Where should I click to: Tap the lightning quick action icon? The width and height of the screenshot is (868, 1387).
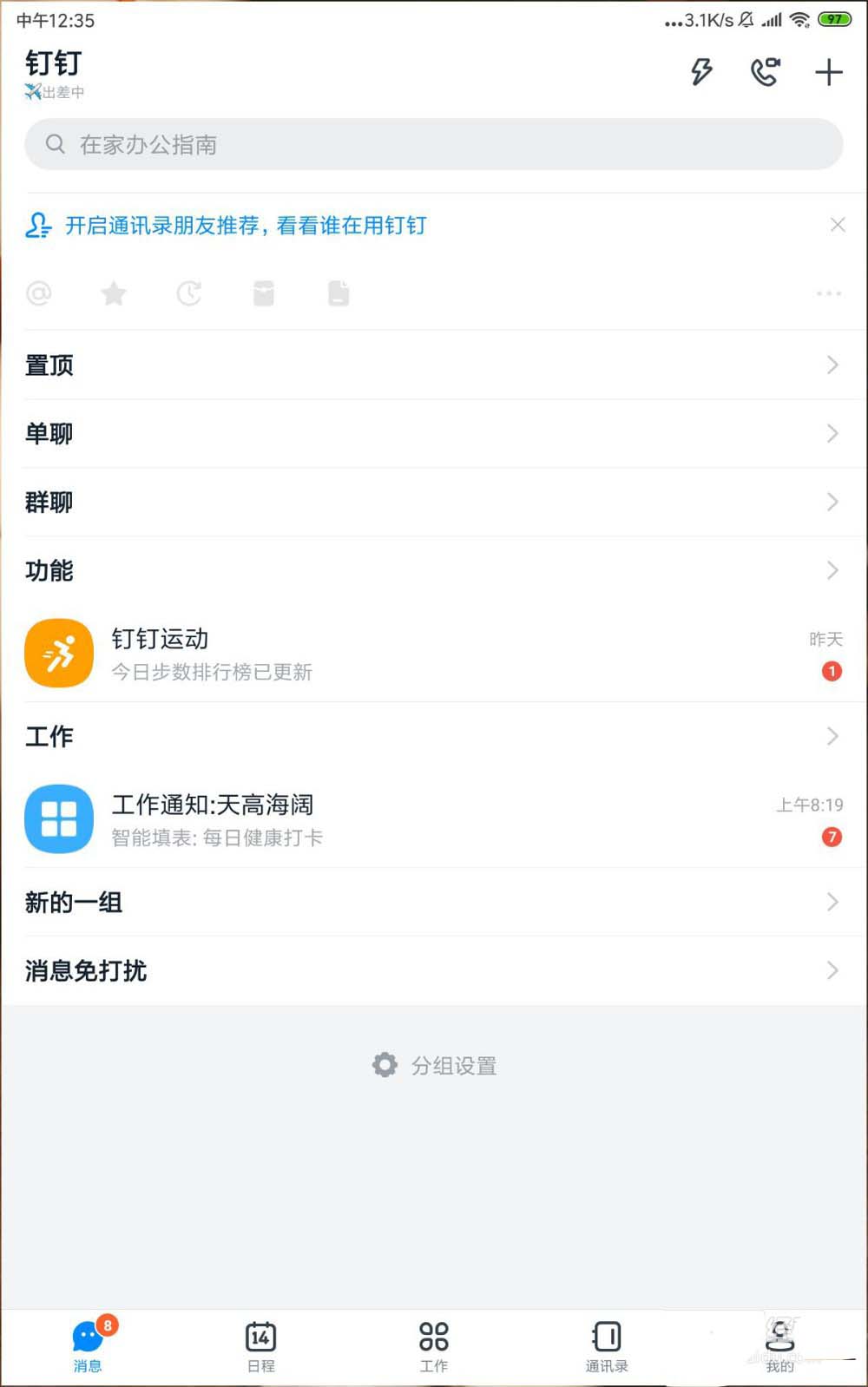pos(701,71)
